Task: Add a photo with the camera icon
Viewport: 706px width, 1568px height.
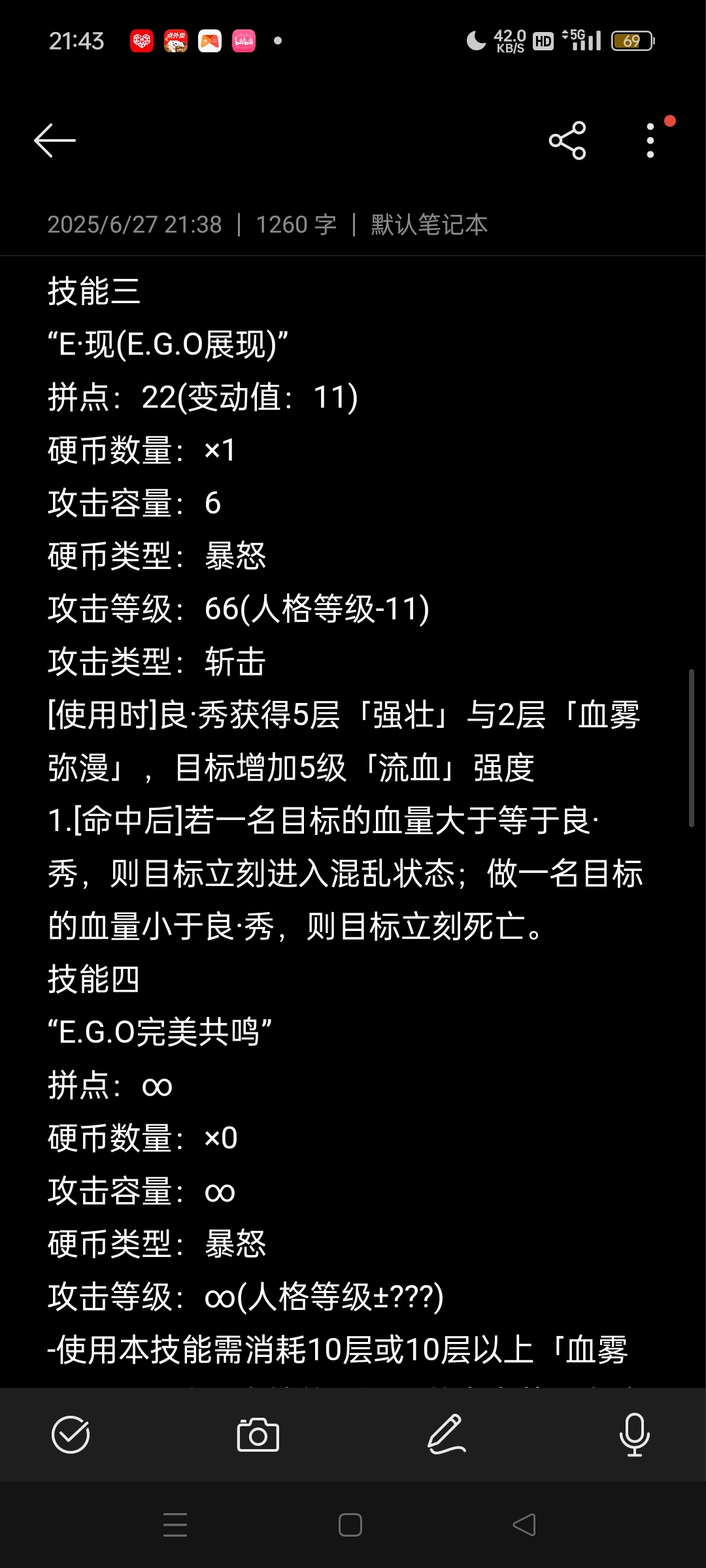Action: [258, 1435]
